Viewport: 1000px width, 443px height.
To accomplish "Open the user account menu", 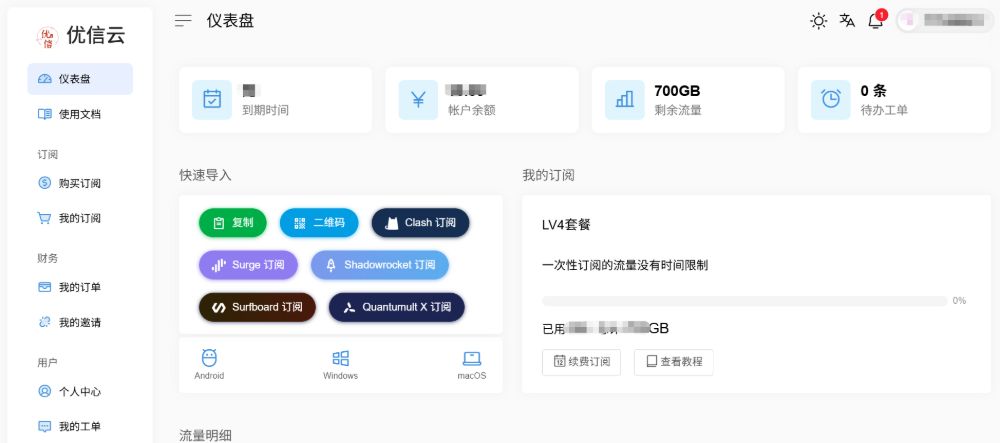I will tap(944, 20).
